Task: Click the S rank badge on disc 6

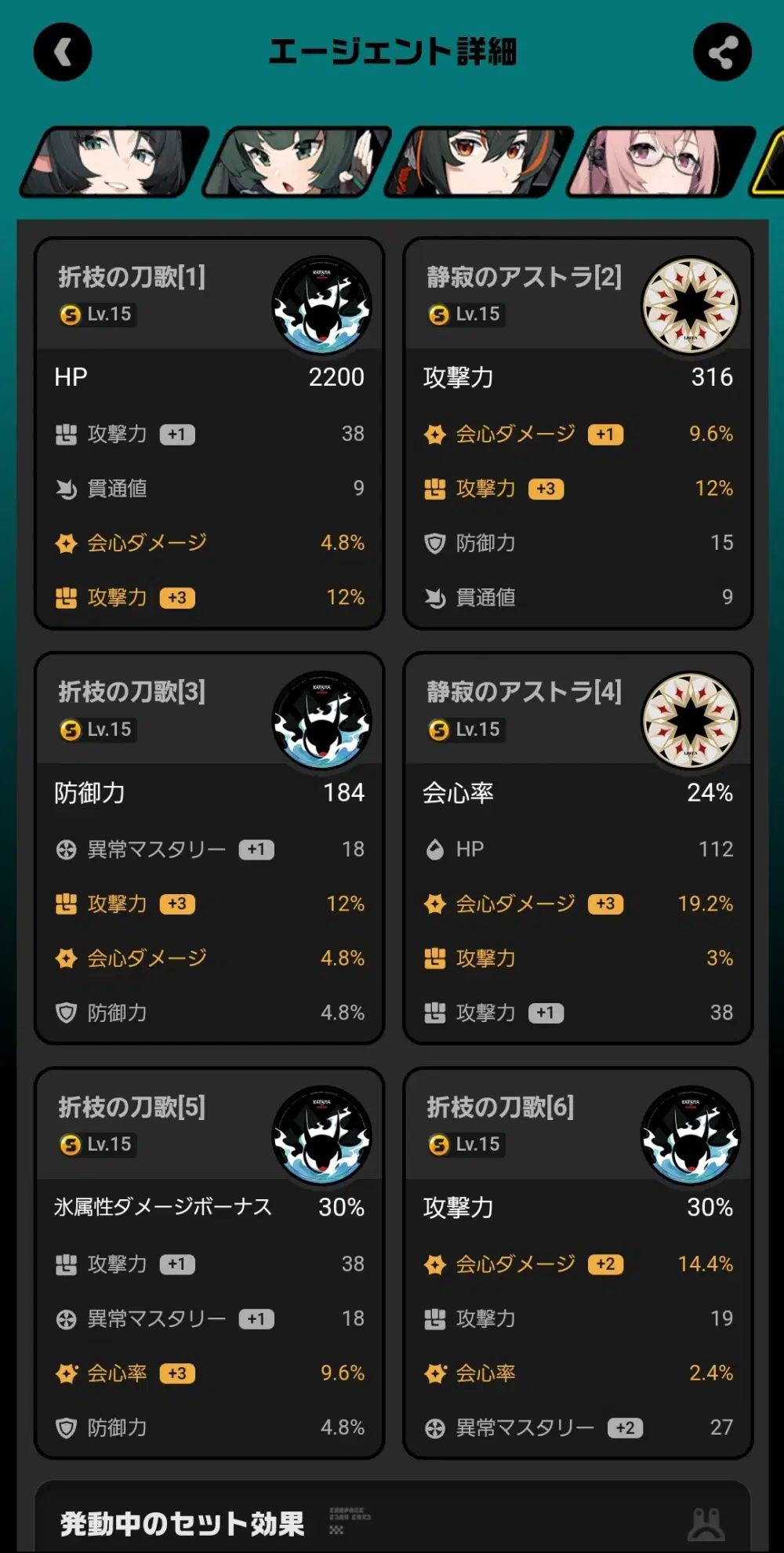Action: tap(439, 1144)
